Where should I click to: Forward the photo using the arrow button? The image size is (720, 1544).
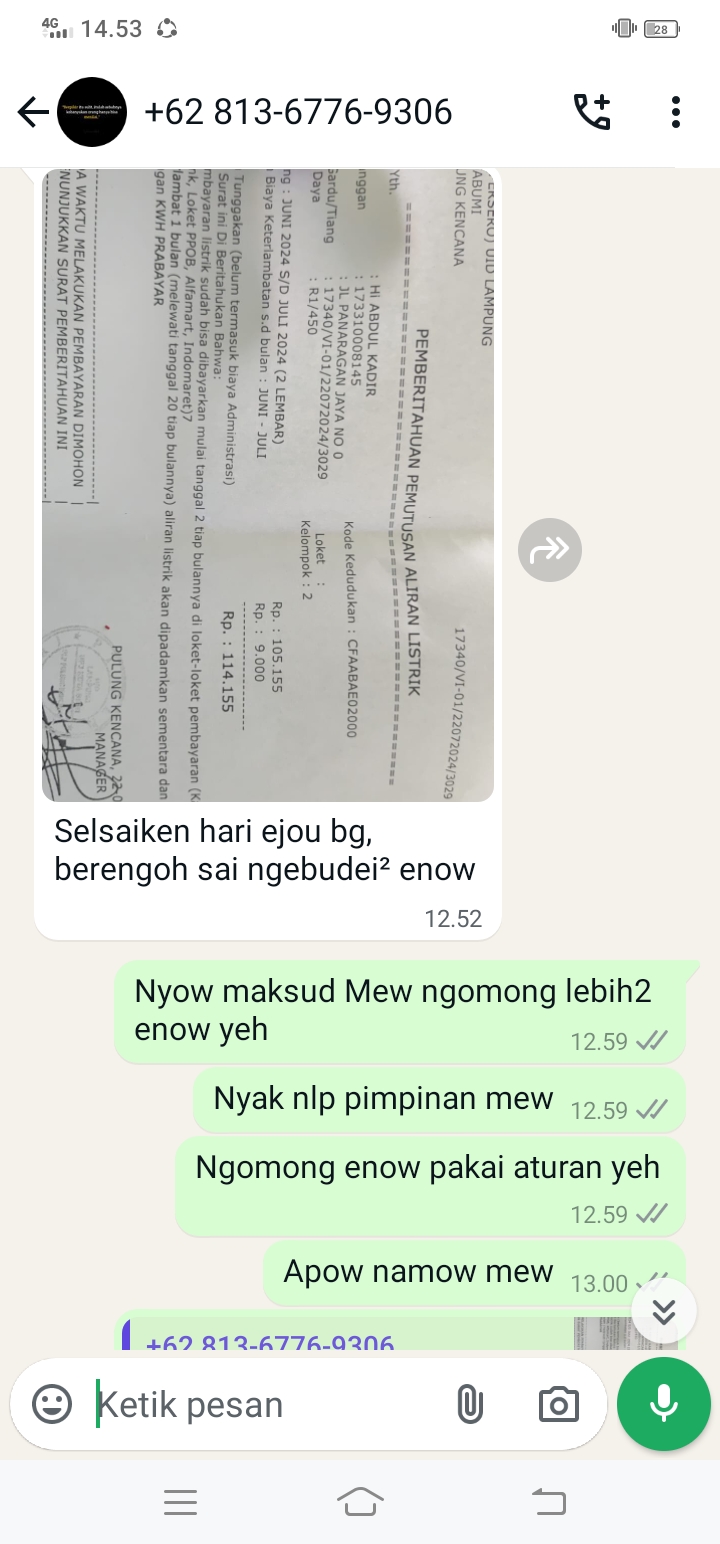[550, 549]
